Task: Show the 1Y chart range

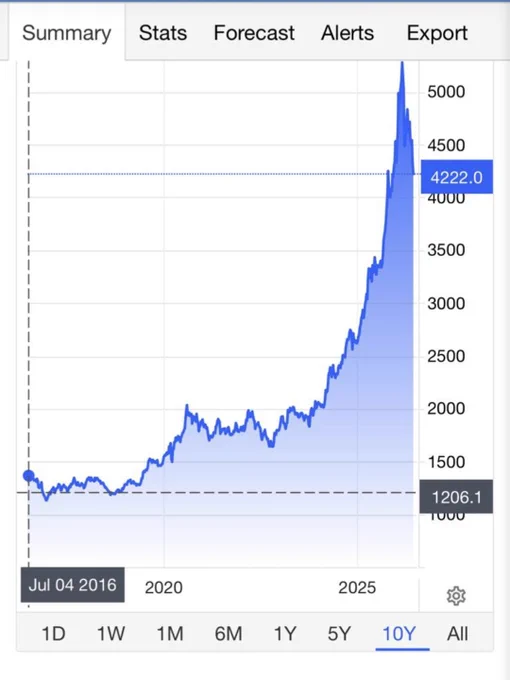Action: (x=285, y=634)
